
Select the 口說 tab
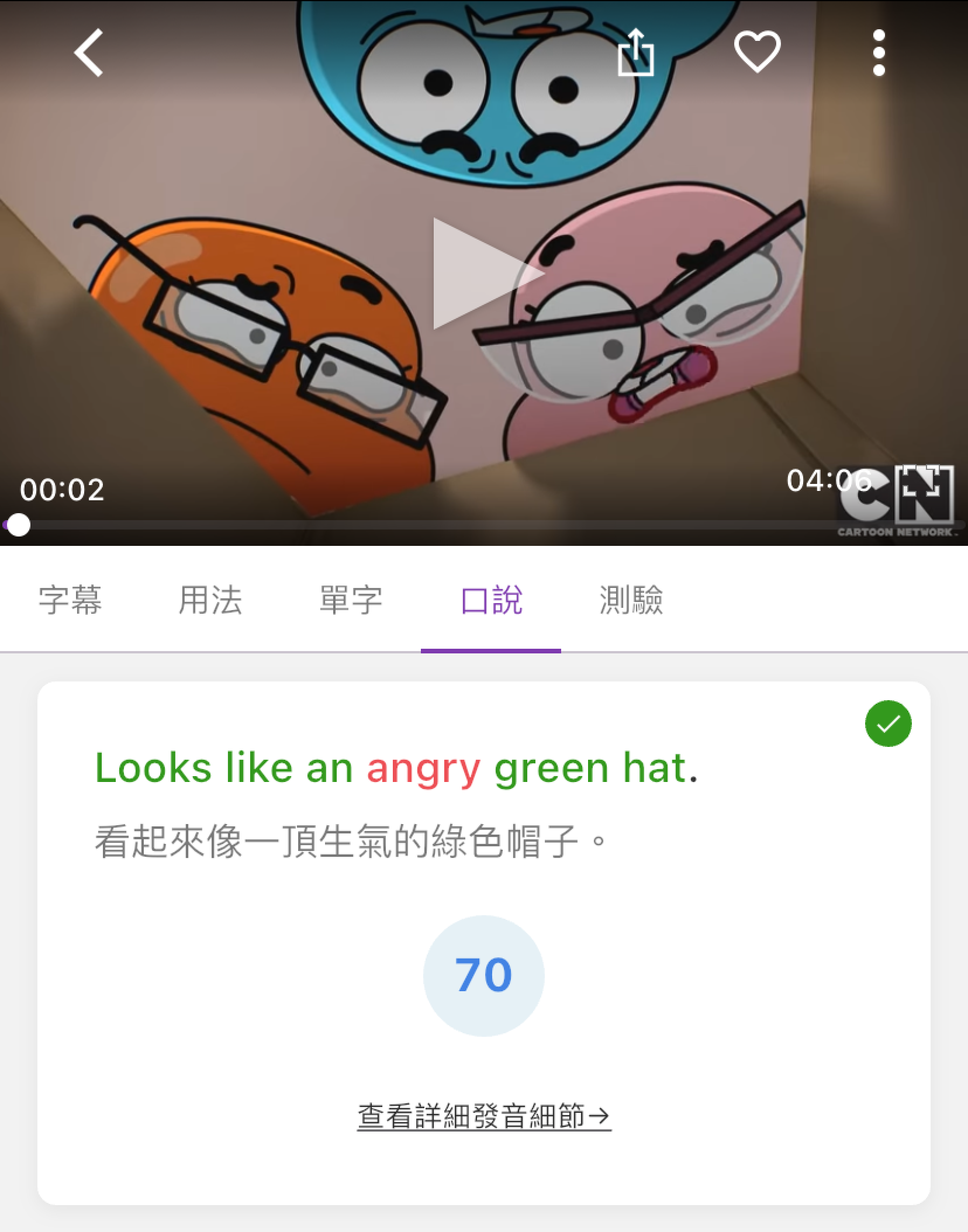point(491,600)
